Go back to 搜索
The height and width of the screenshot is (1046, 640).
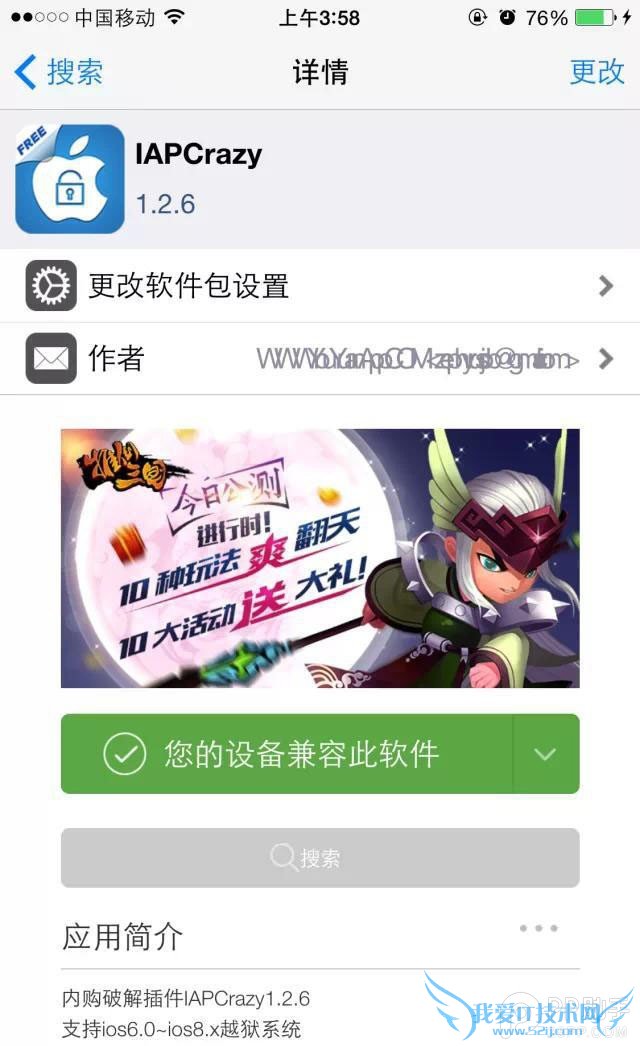(x=60, y=72)
